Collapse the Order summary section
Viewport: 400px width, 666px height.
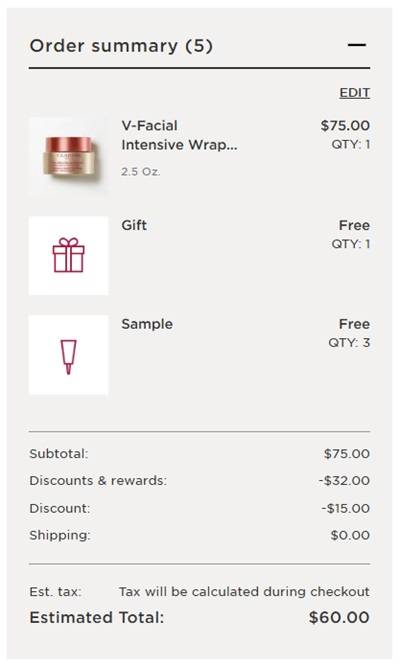(x=357, y=45)
